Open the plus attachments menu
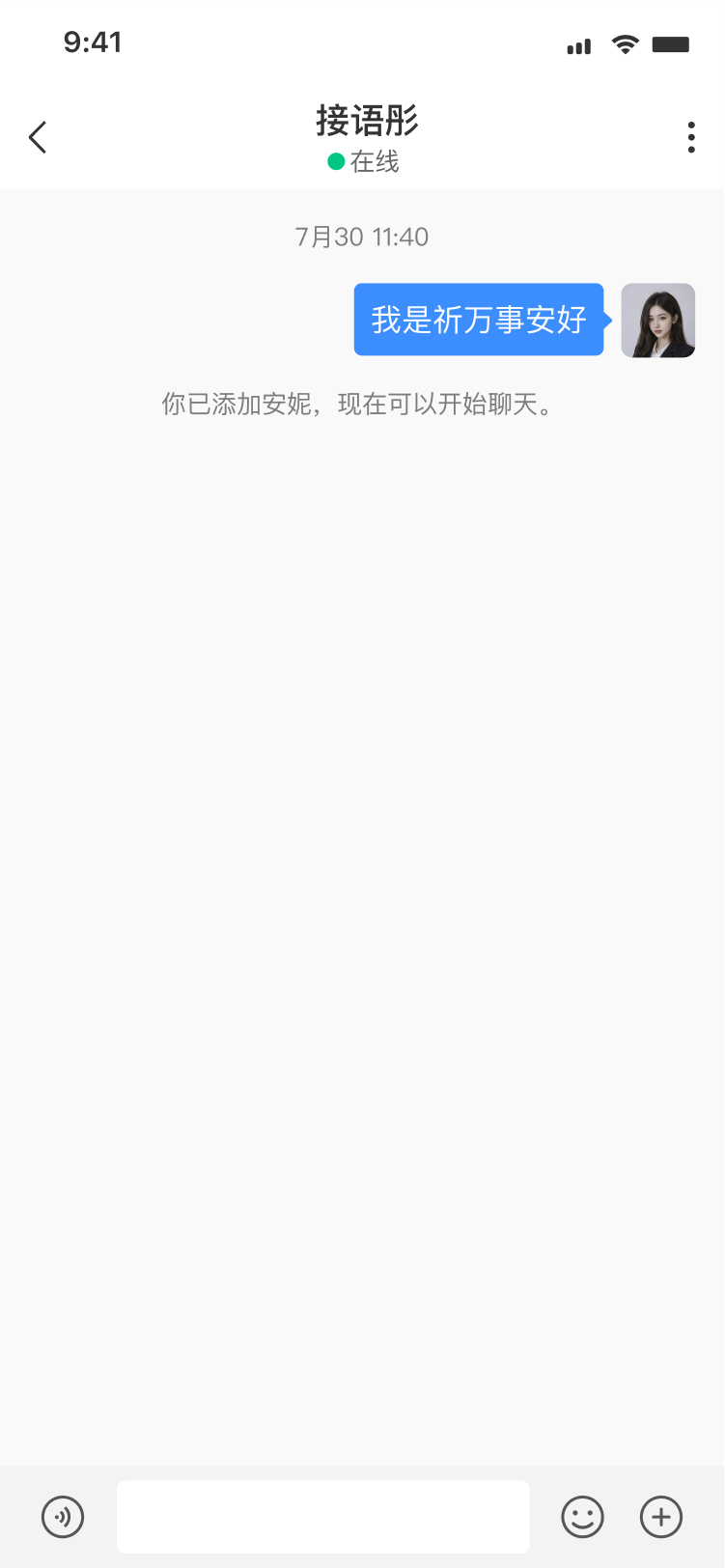The image size is (725, 1568). click(661, 1517)
